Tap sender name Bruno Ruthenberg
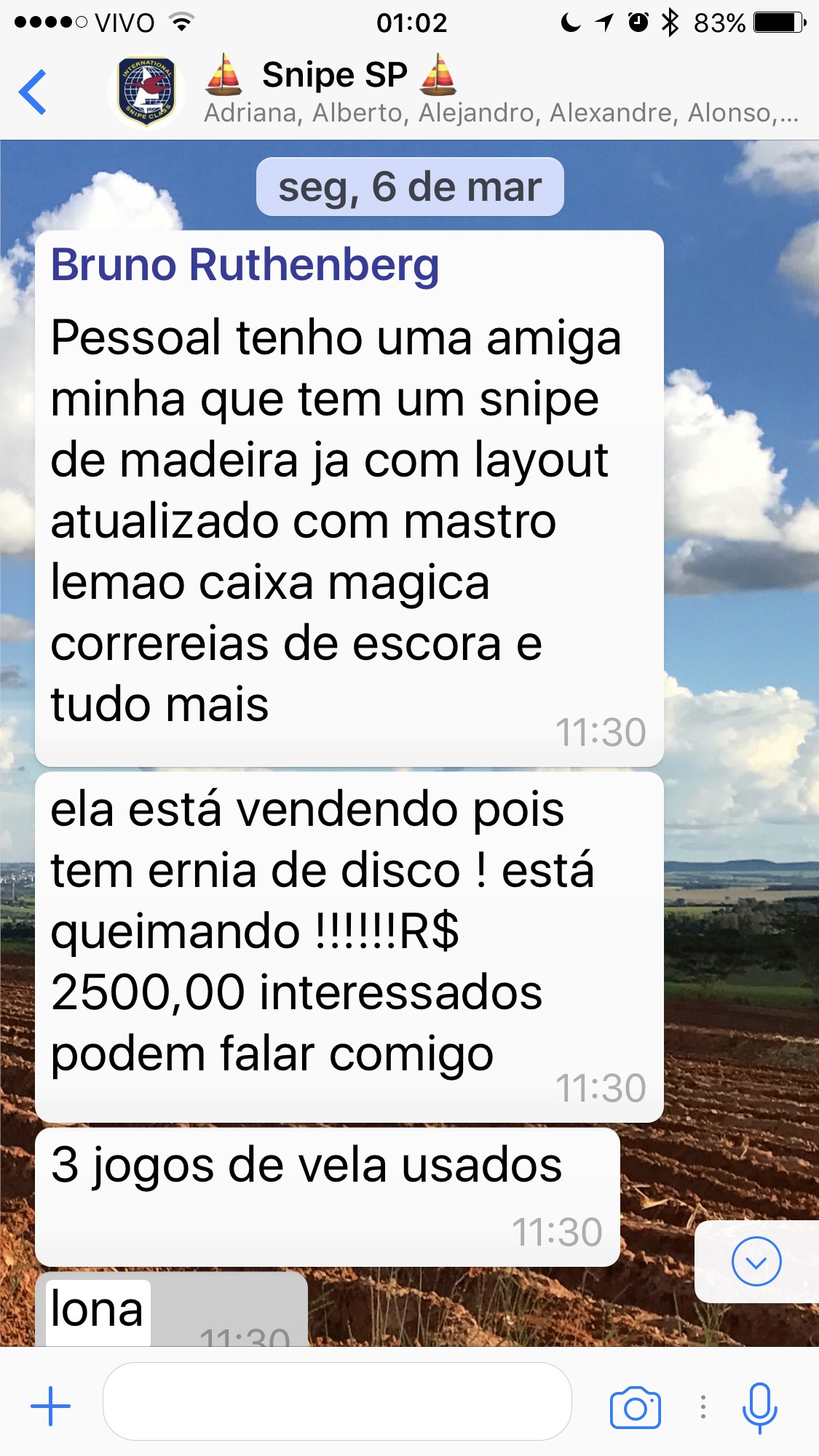Viewport: 819px width, 1456px height. pos(245,264)
